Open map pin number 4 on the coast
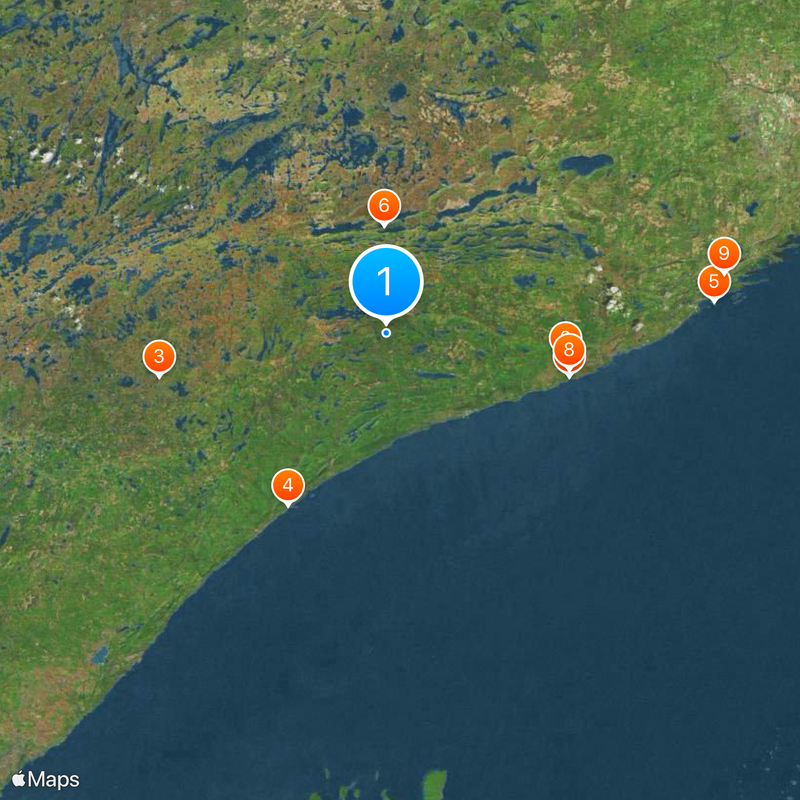Image resolution: width=800 pixels, height=800 pixels. pos(288,486)
